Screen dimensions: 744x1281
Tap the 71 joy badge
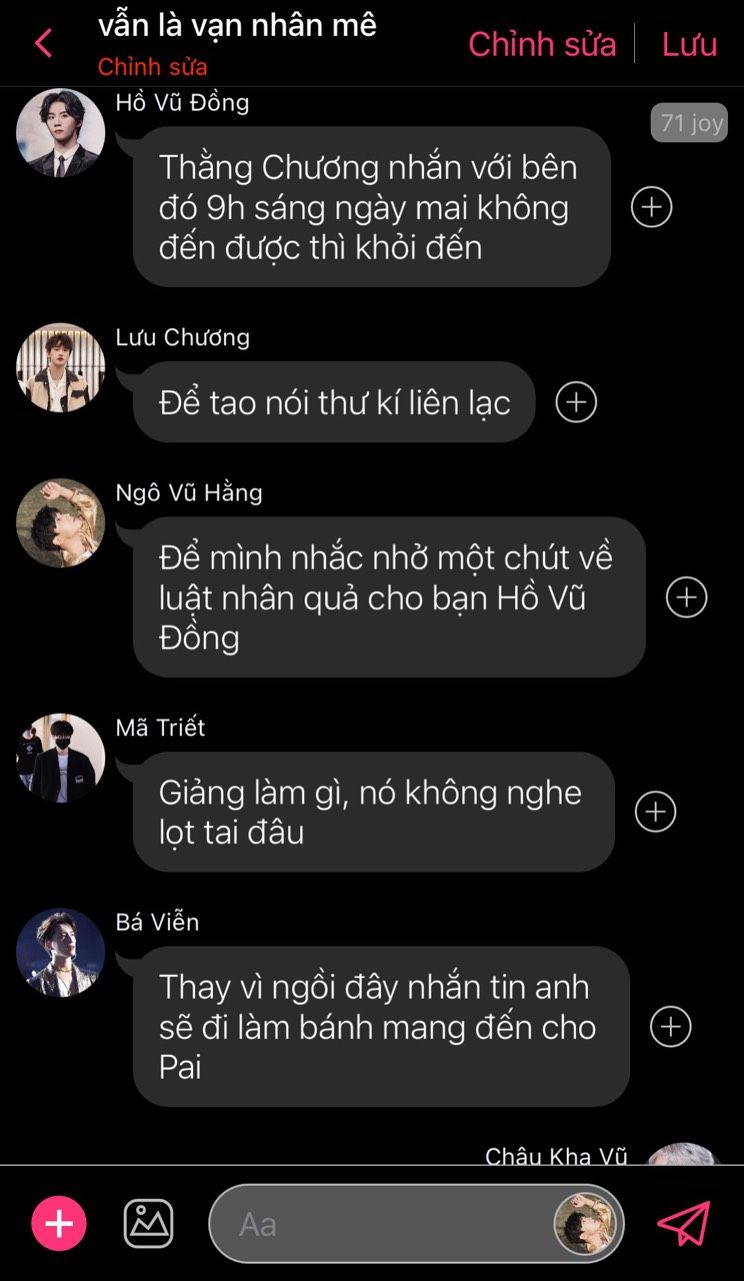coord(691,123)
